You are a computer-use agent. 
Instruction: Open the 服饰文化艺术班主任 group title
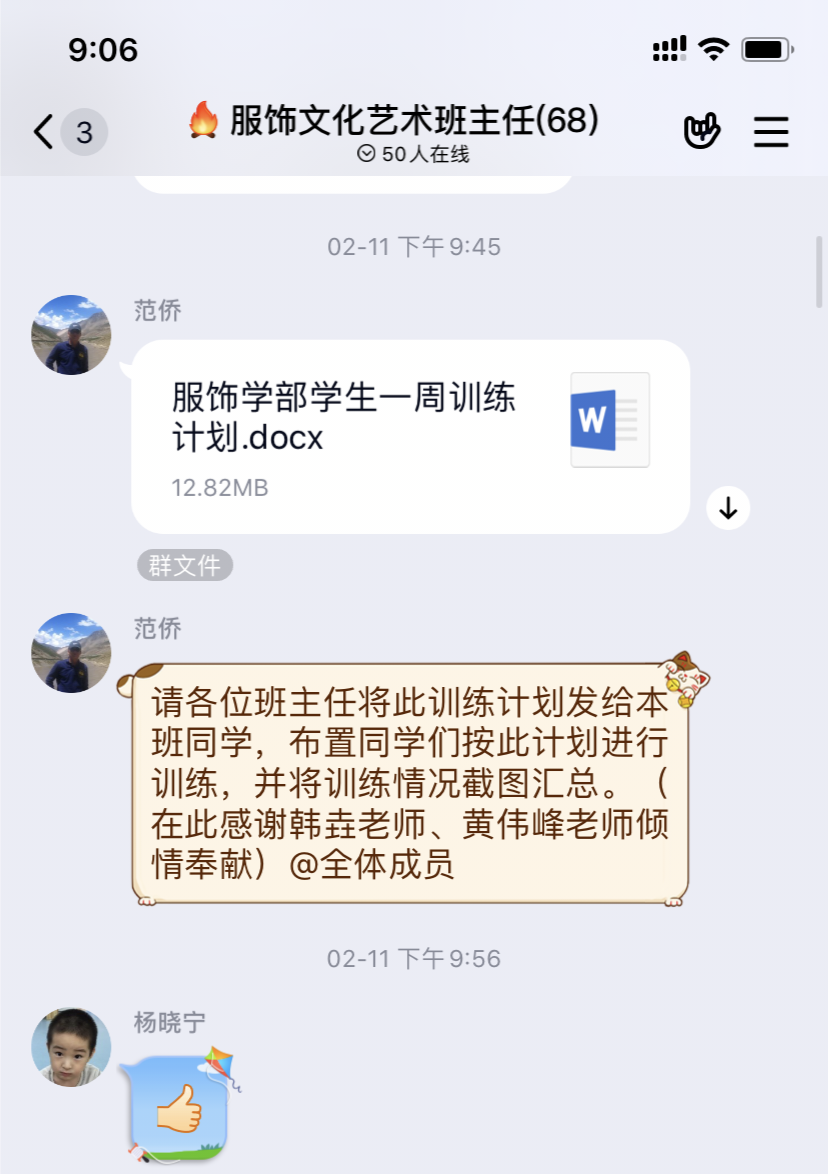point(395,121)
